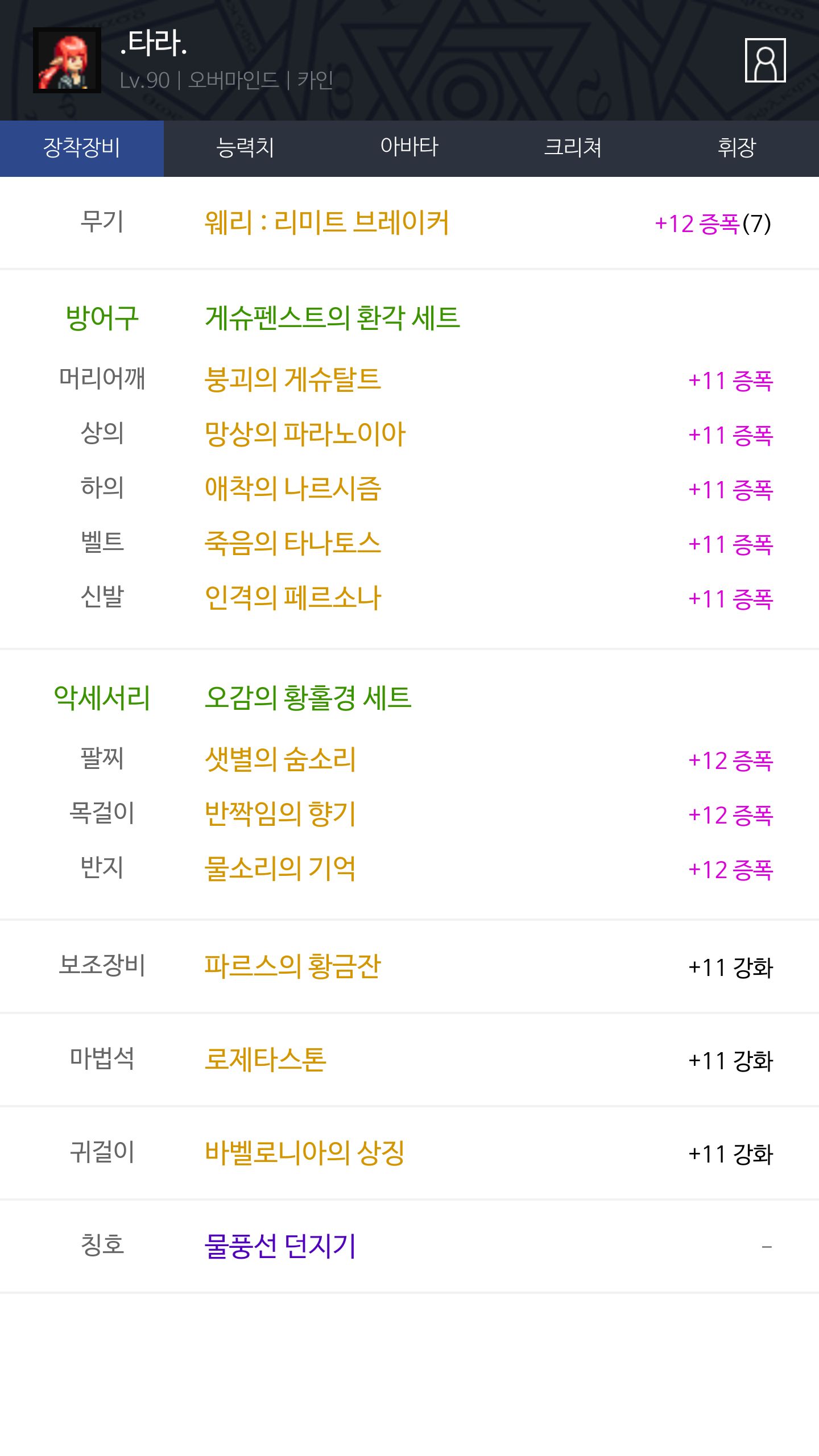Tap the .타라. character avatar

point(67,60)
